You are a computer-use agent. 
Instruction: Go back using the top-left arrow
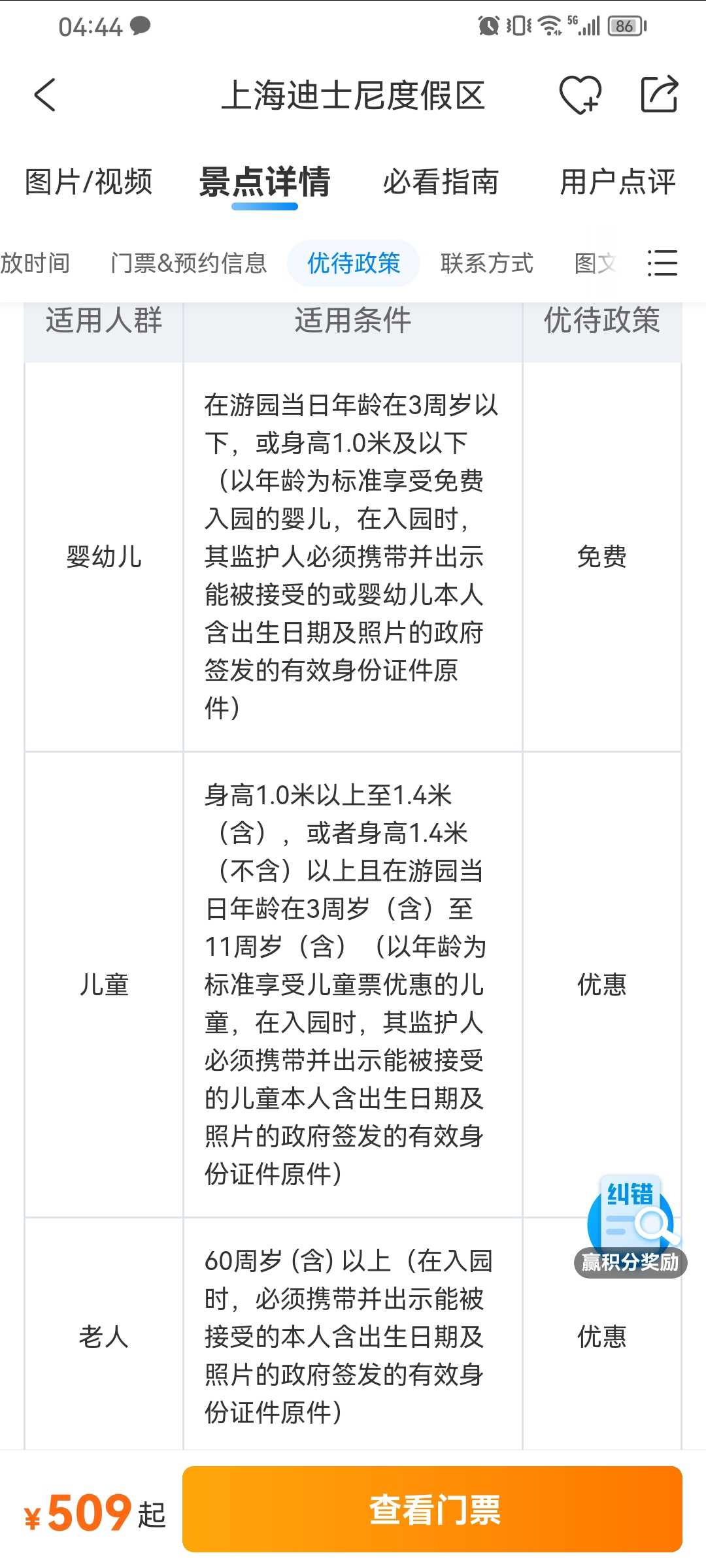coord(45,95)
